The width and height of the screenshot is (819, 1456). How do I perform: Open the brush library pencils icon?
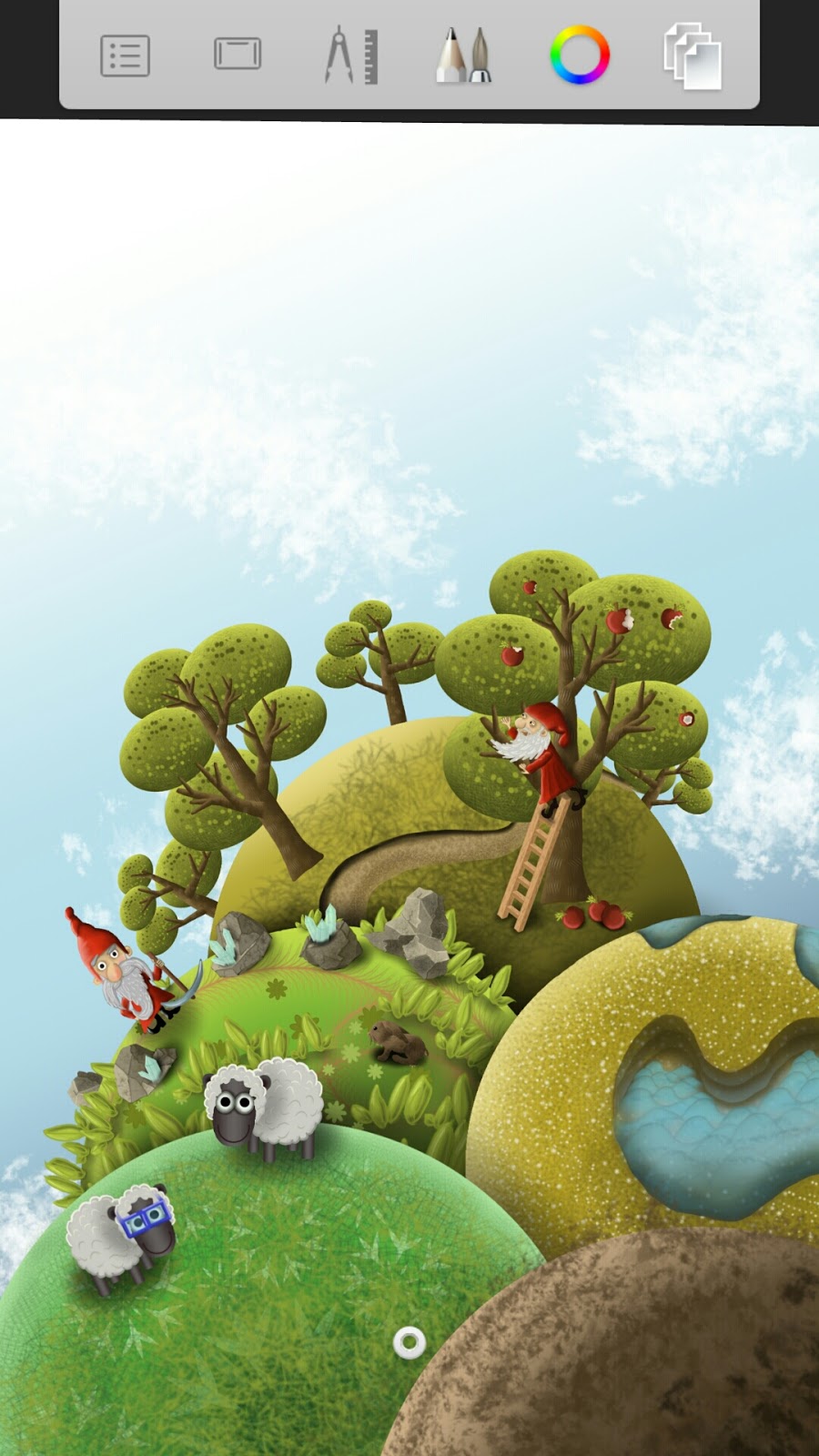pos(465,56)
